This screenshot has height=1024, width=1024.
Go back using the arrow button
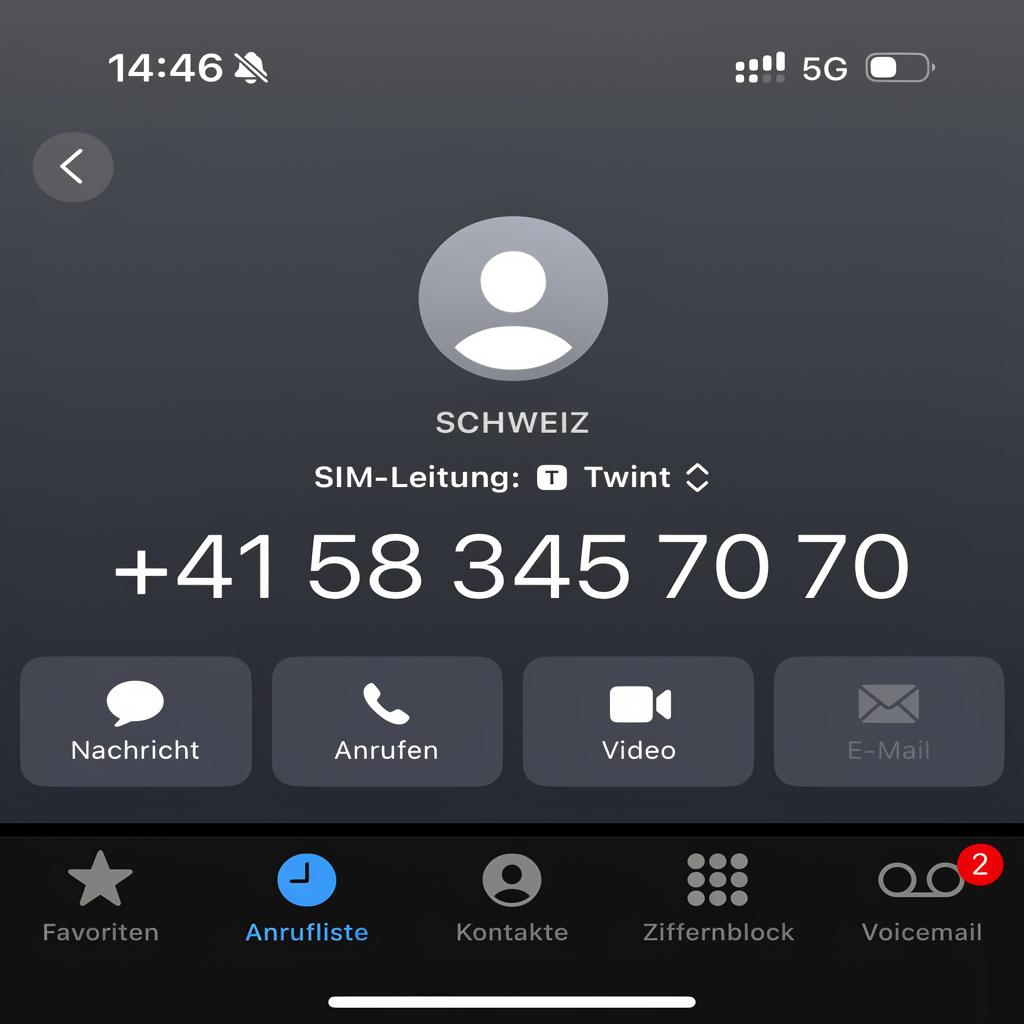click(x=73, y=167)
